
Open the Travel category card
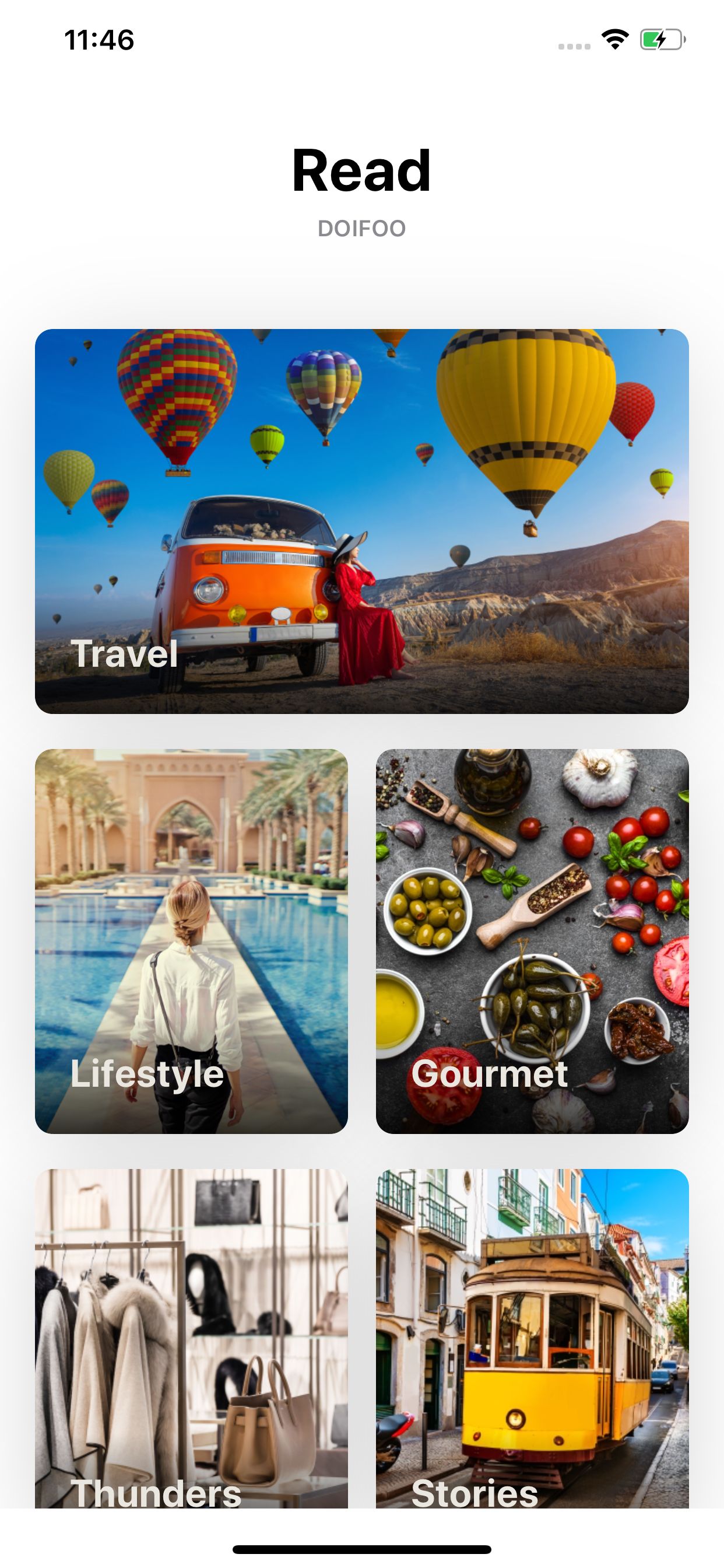pos(361,521)
